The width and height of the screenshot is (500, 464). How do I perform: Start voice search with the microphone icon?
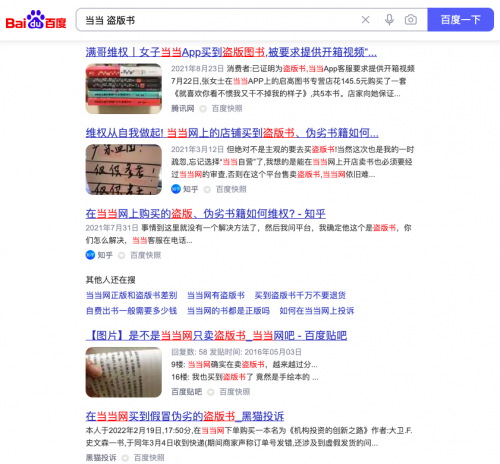click(x=389, y=20)
